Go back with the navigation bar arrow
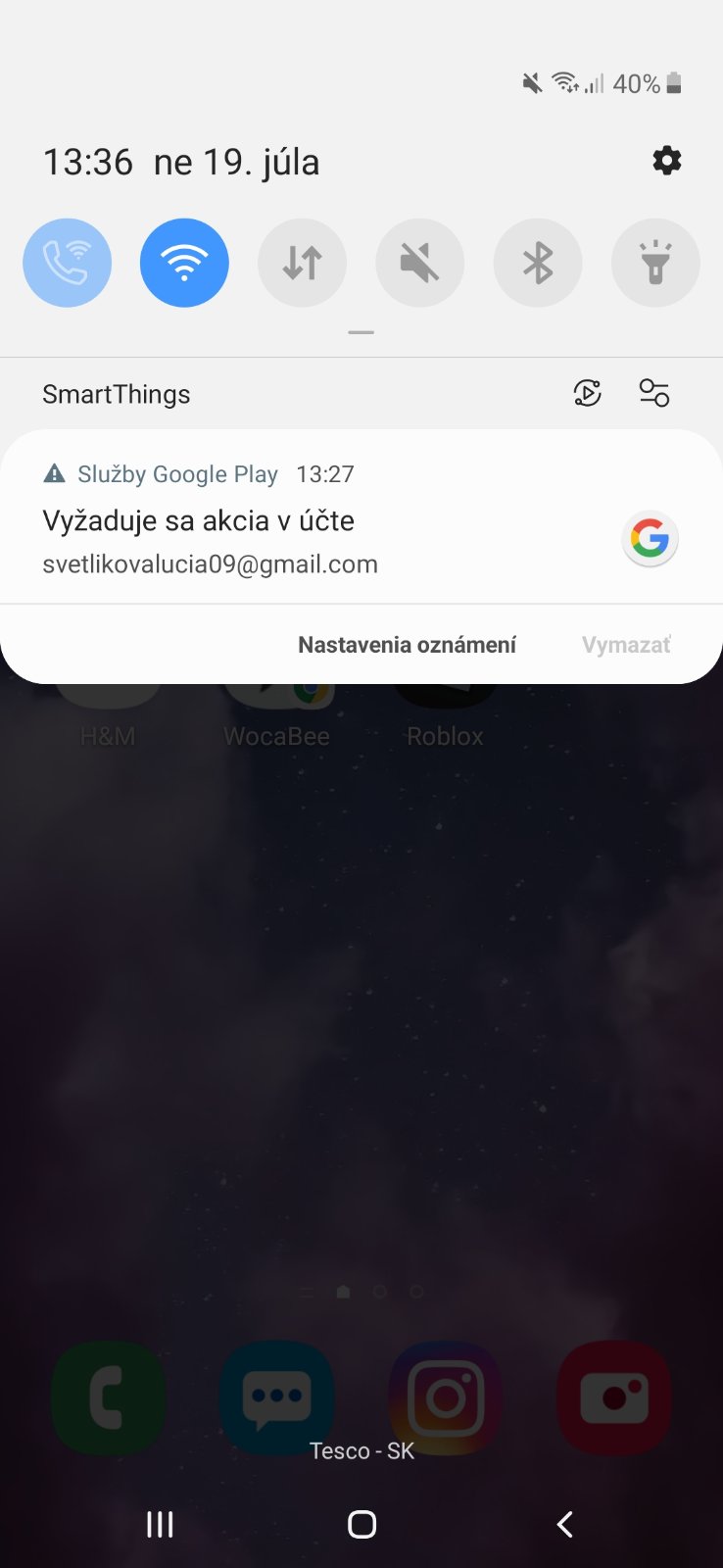Image resolution: width=723 pixels, height=1568 pixels. click(x=564, y=1524)
